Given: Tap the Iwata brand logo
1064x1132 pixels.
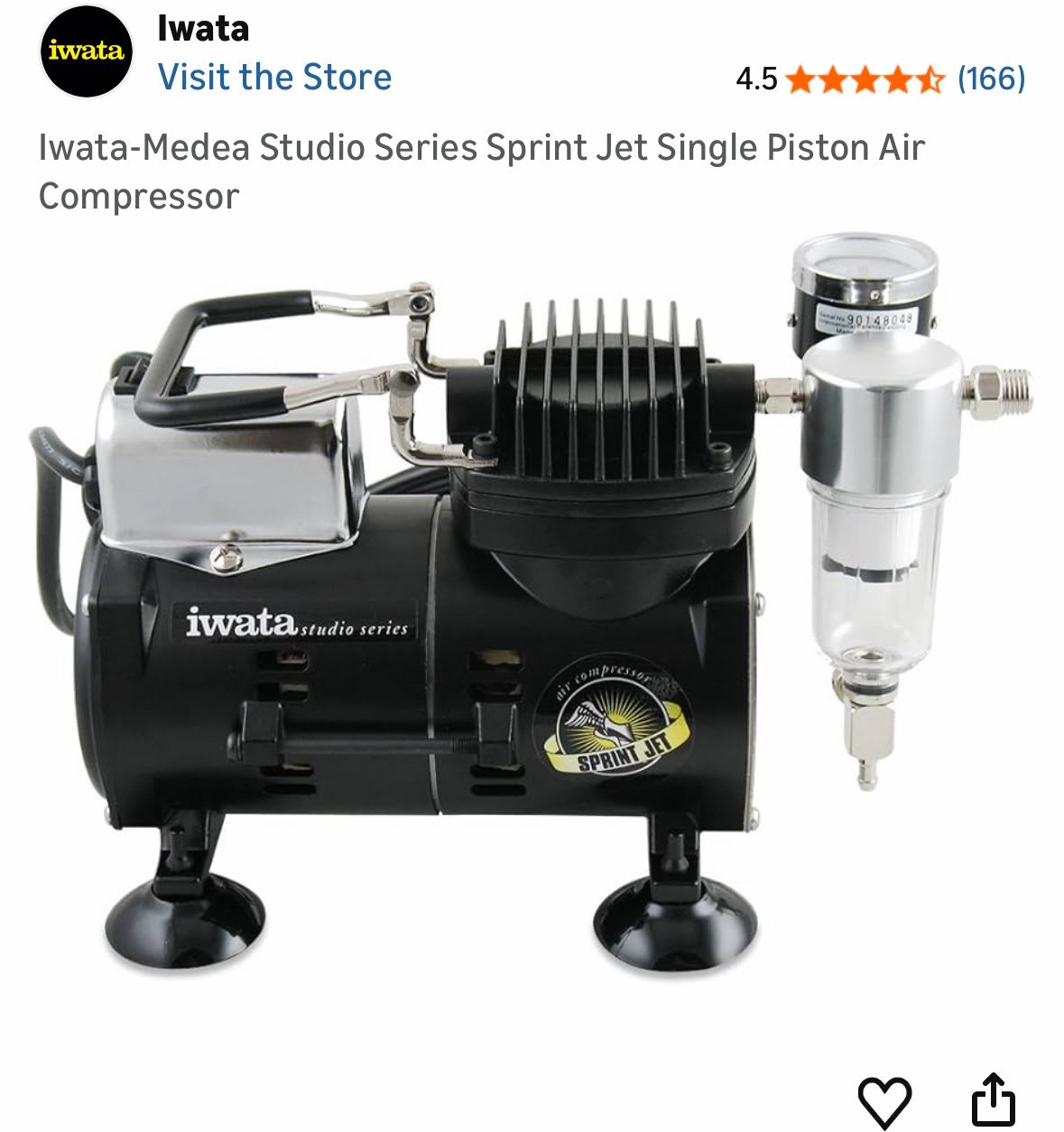Looking at the screenshot, I should pos(86,51).
